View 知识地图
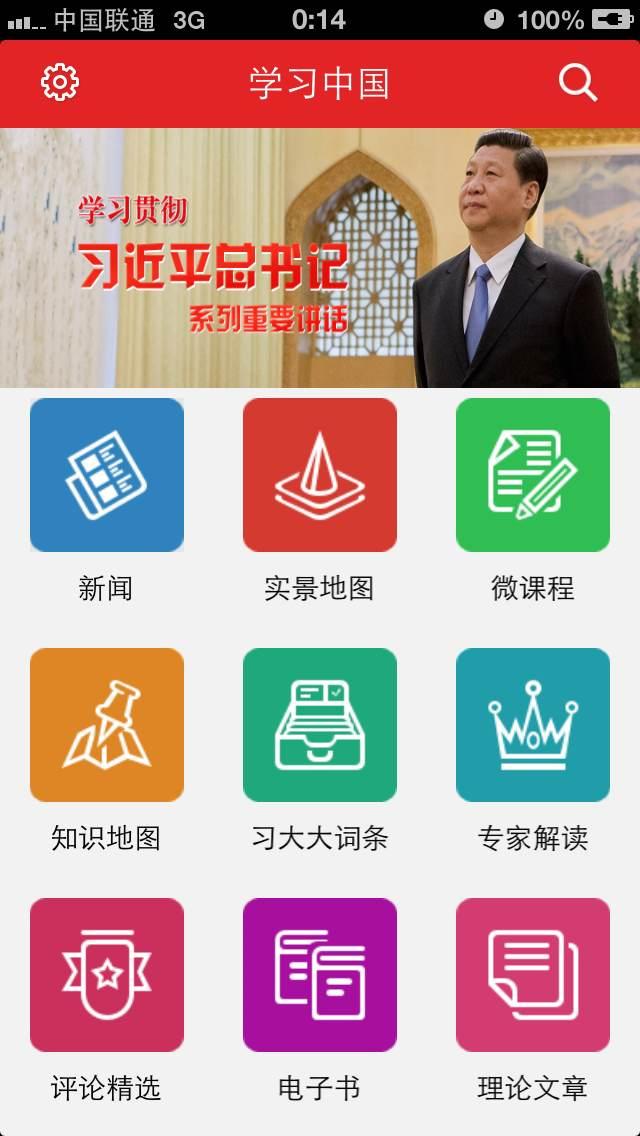This screenshot has width=640, height=1136. click(x=107, y=726)
